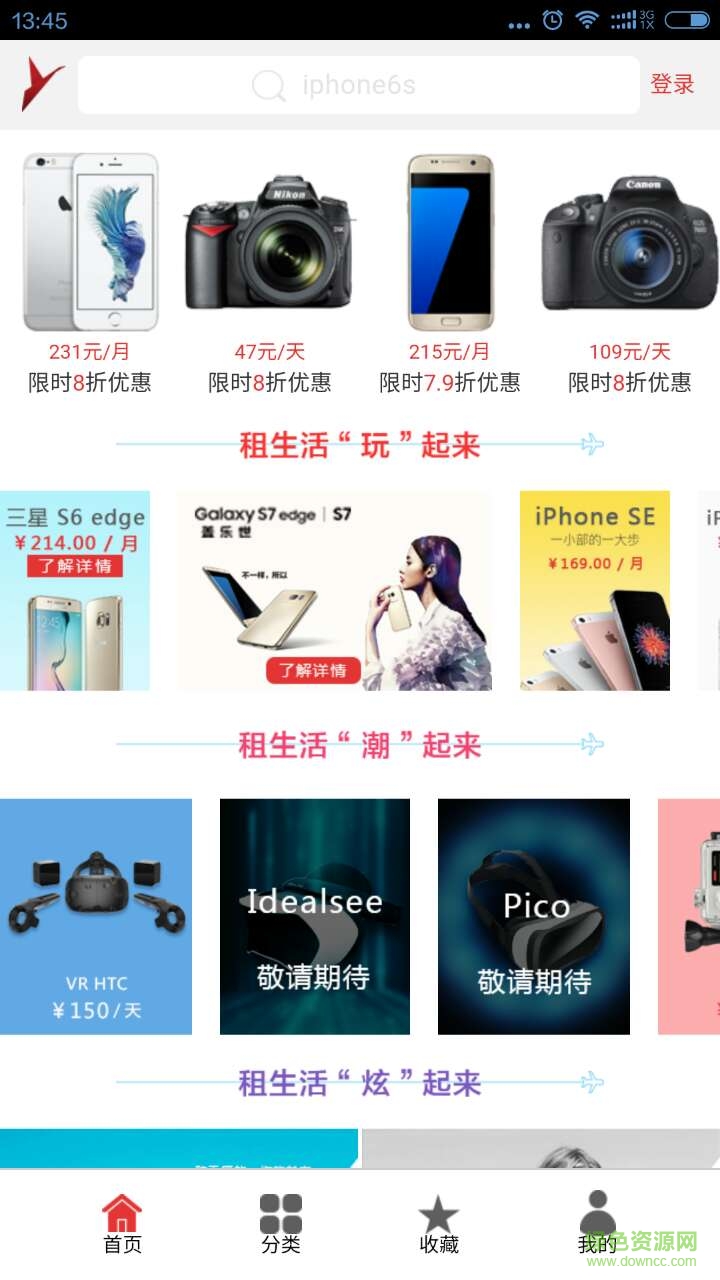720x1280 pixels.
Task: Select the iPhone SE 169元/月 banner
Action: point(594,588)
